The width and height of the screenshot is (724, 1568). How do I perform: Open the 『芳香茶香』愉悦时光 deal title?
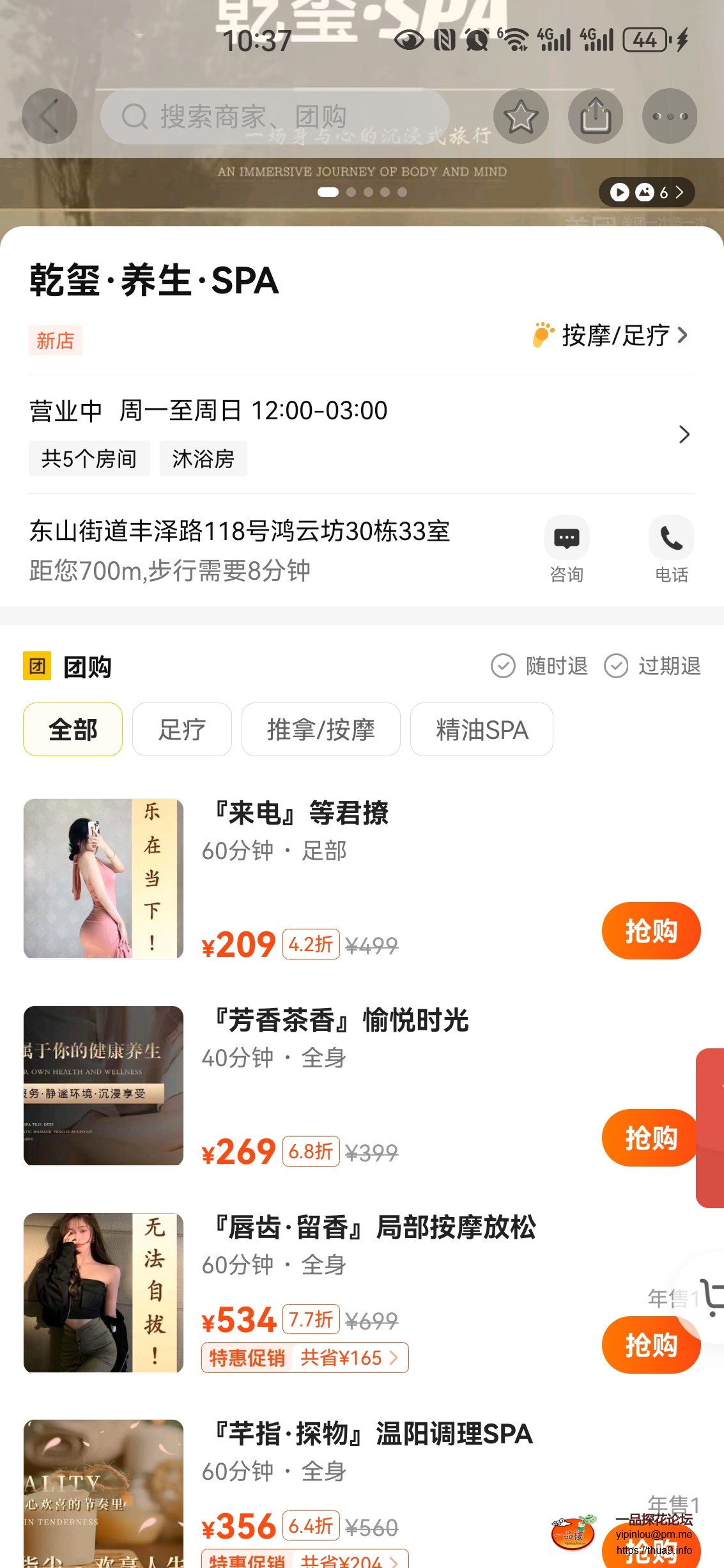[341, 1021]
